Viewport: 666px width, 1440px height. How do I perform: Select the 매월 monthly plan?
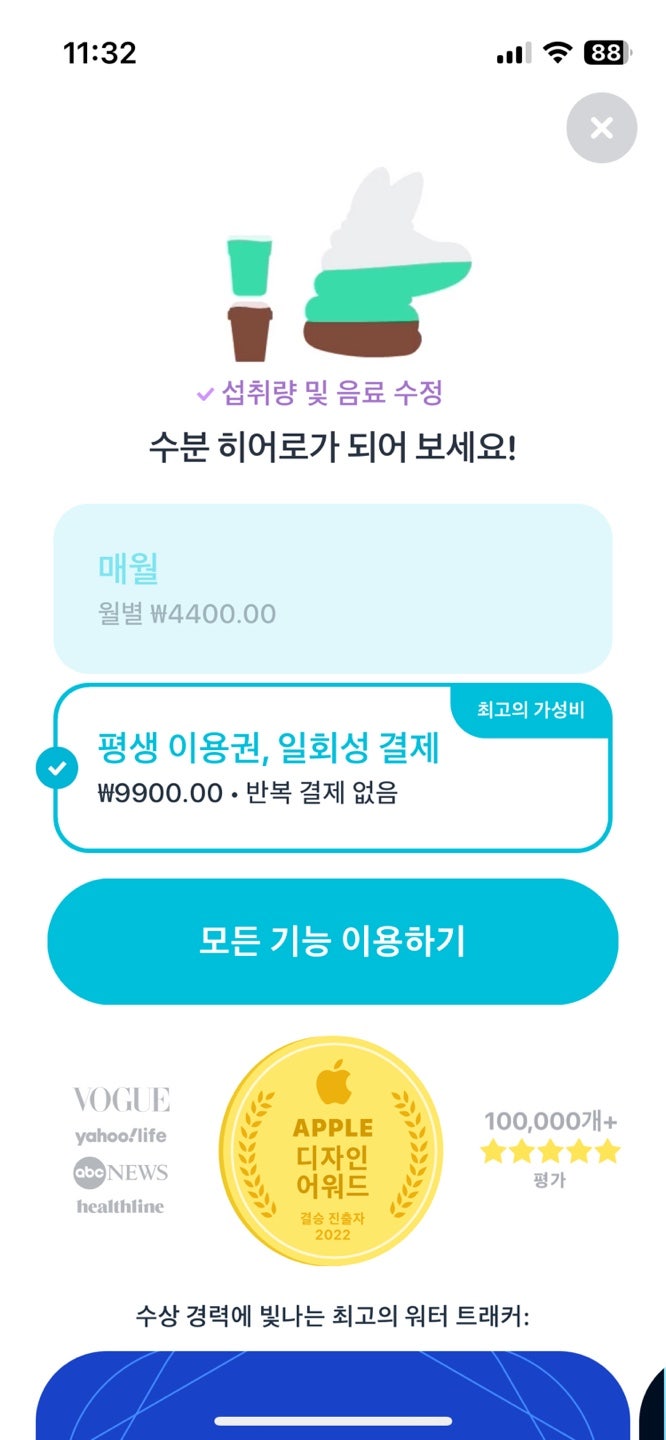click(332, 588)
